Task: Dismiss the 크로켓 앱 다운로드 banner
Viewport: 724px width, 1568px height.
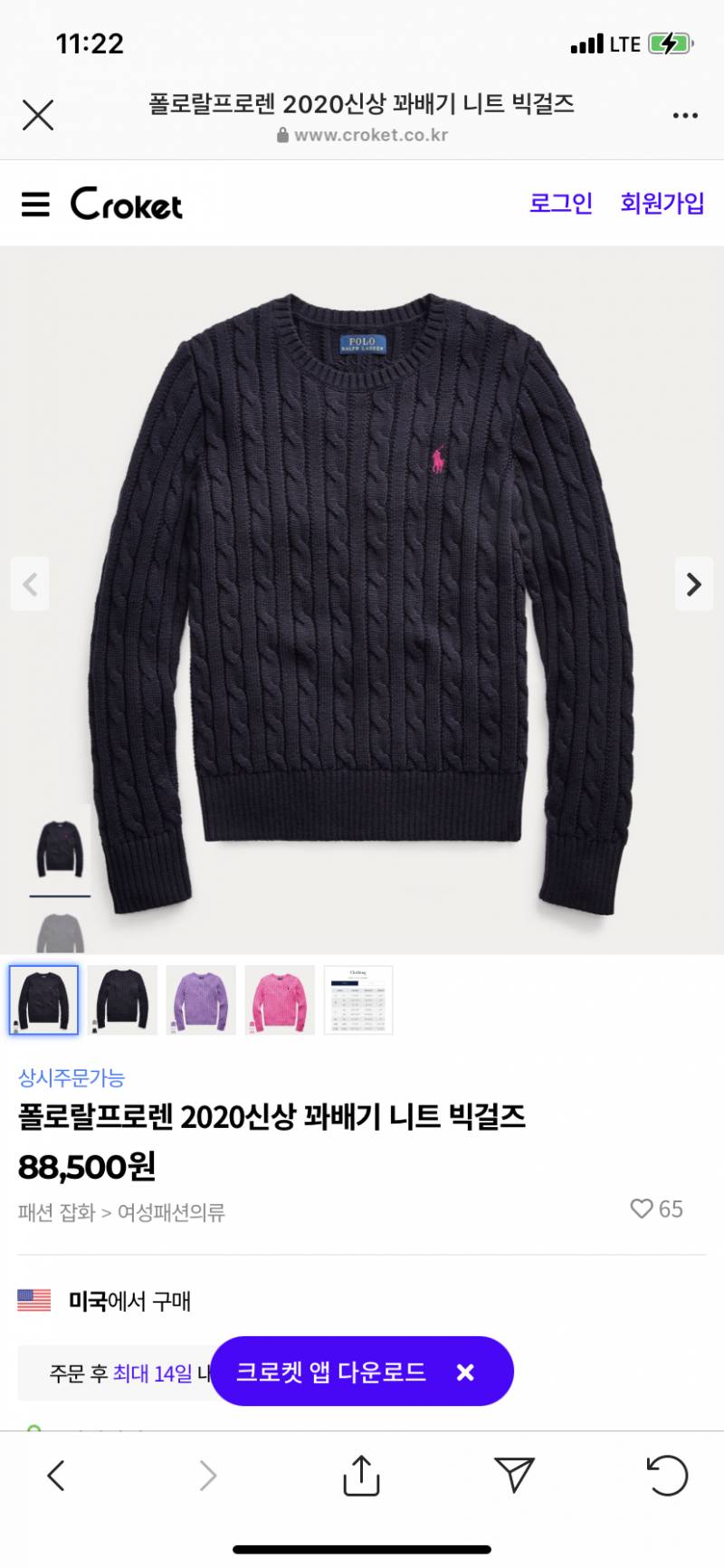Action: 464,1372
